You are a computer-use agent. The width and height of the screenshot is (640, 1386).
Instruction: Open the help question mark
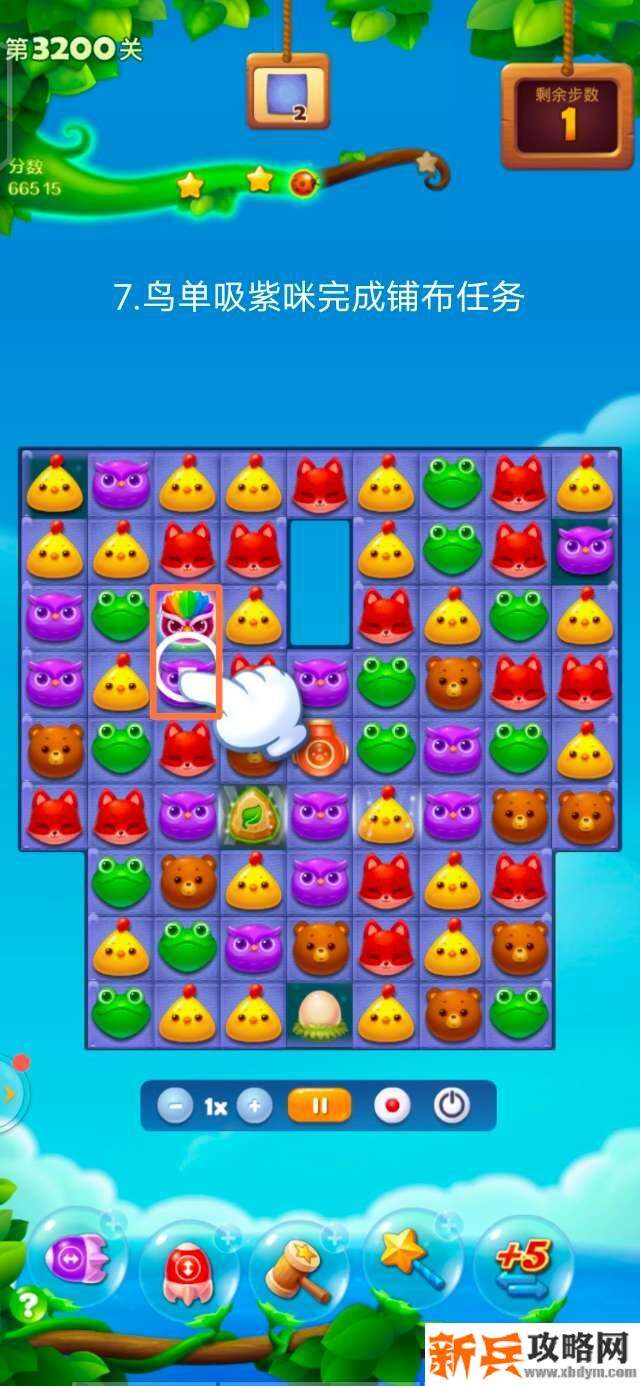click(x=27, y=1305)
